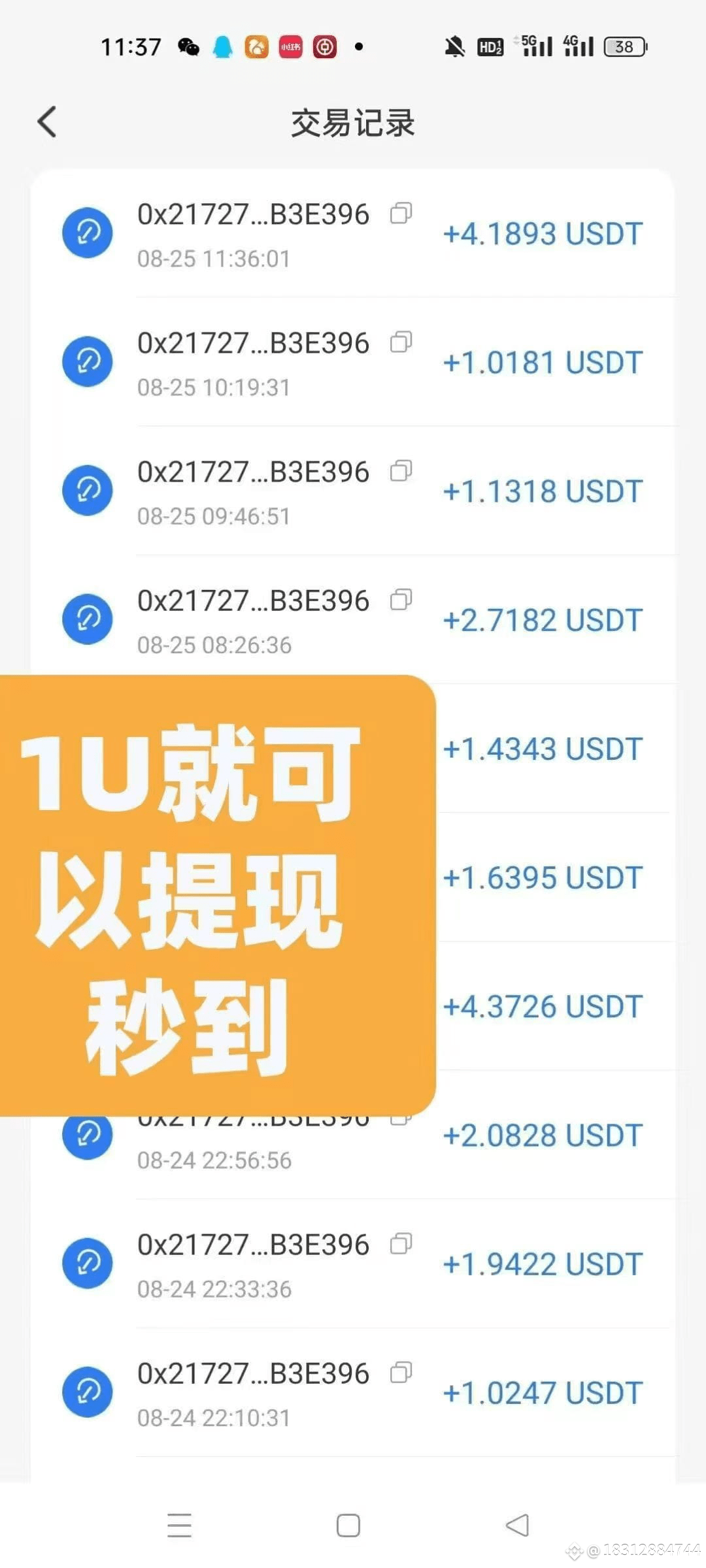The height and width of the screenshot is (1568, 706).
Task: Tap the navigation bar back triangle
Action: coord(517,1526)
